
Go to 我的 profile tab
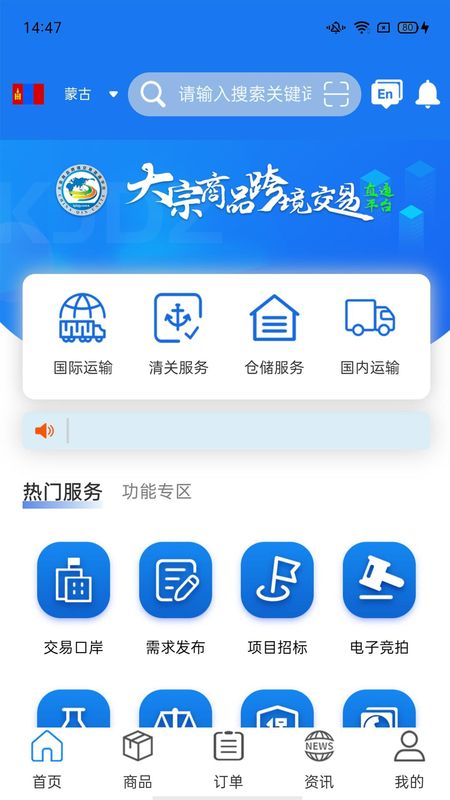point(409,760)
